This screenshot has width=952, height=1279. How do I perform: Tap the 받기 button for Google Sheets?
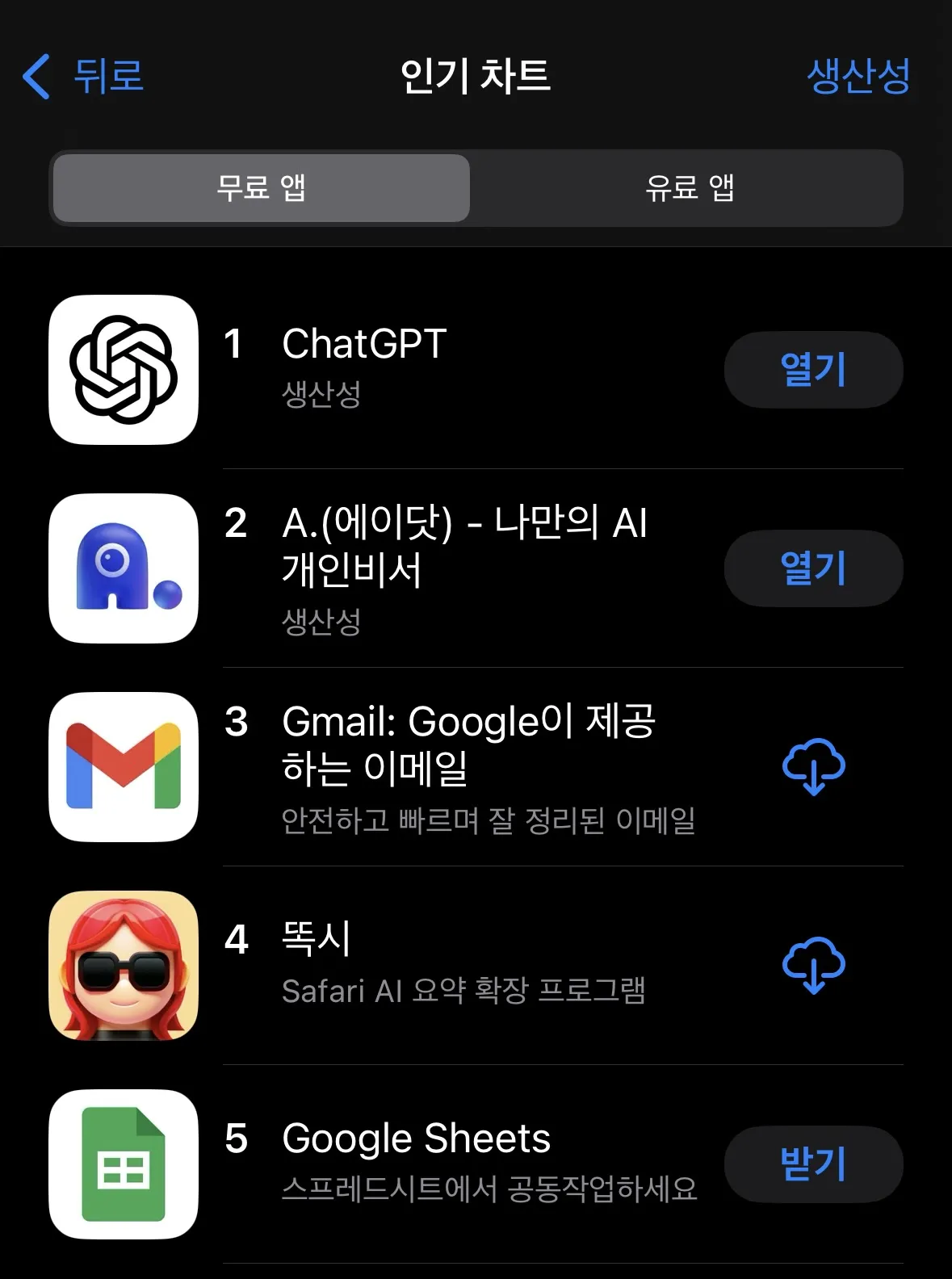(x=813, y=1165)
